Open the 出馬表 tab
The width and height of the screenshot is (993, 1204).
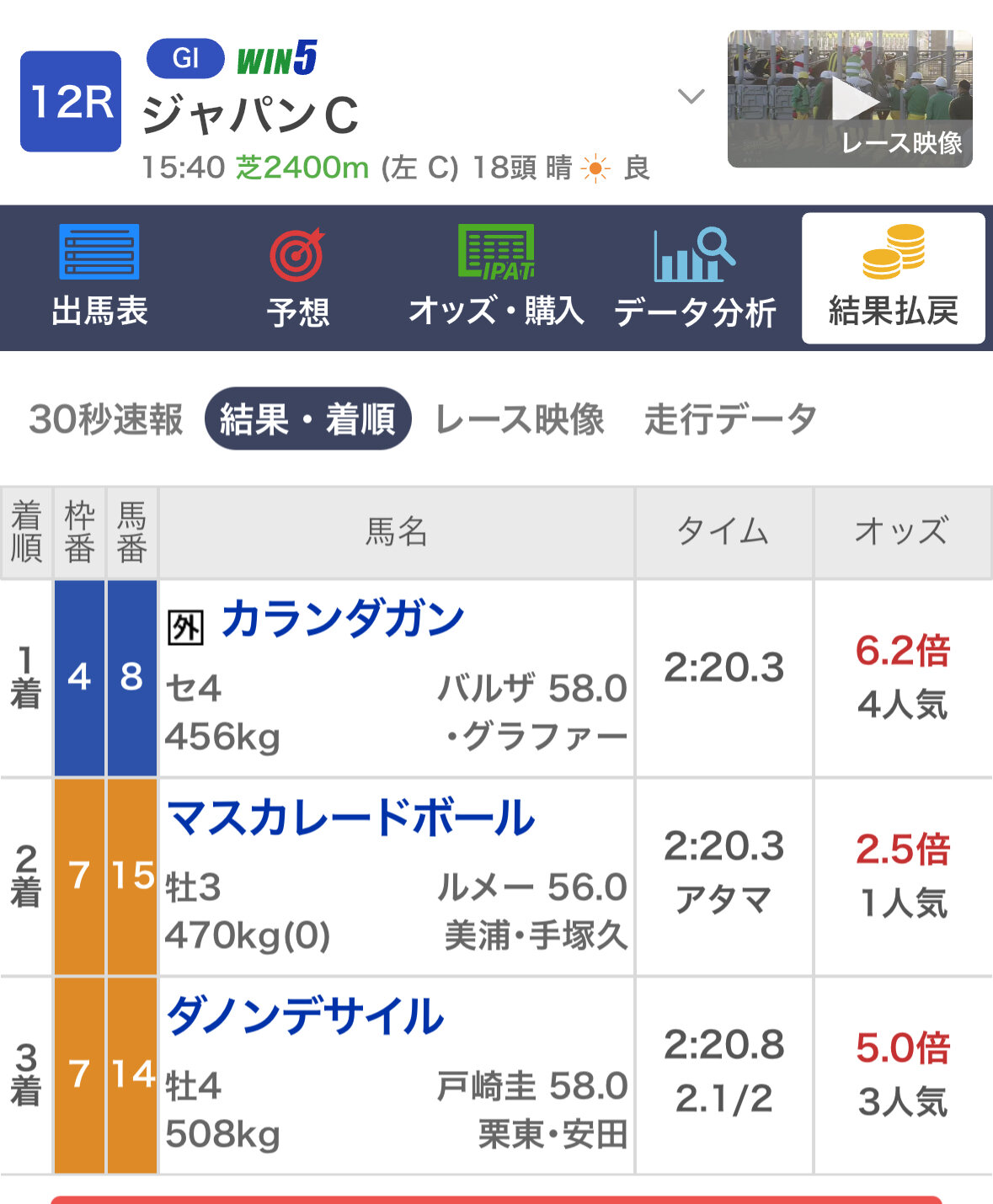(x=99, y=277)
